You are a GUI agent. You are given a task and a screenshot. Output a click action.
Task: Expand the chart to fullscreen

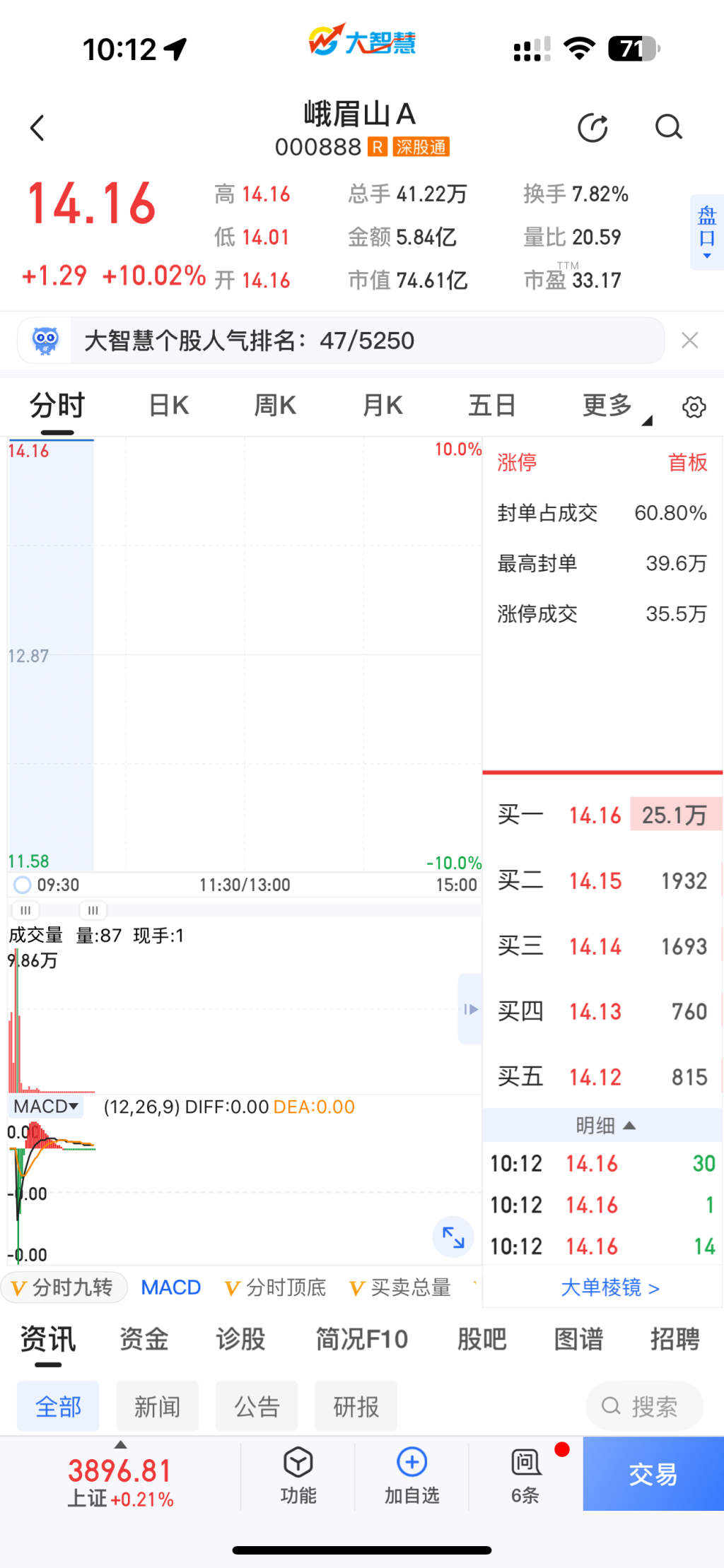pyautogui.click(x=452, y=1237)
